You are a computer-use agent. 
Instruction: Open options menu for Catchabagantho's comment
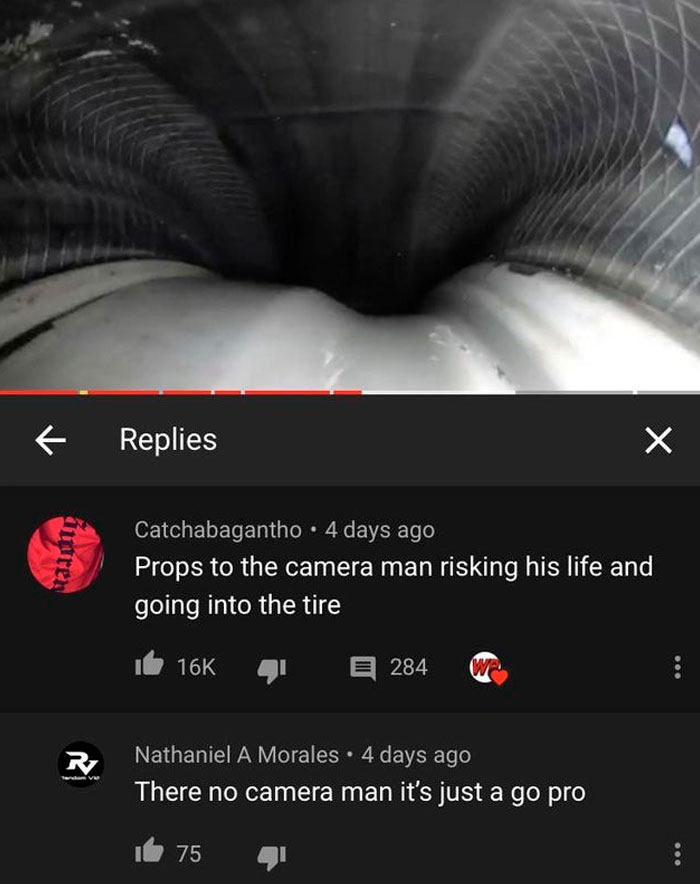[x=677, y=666]
